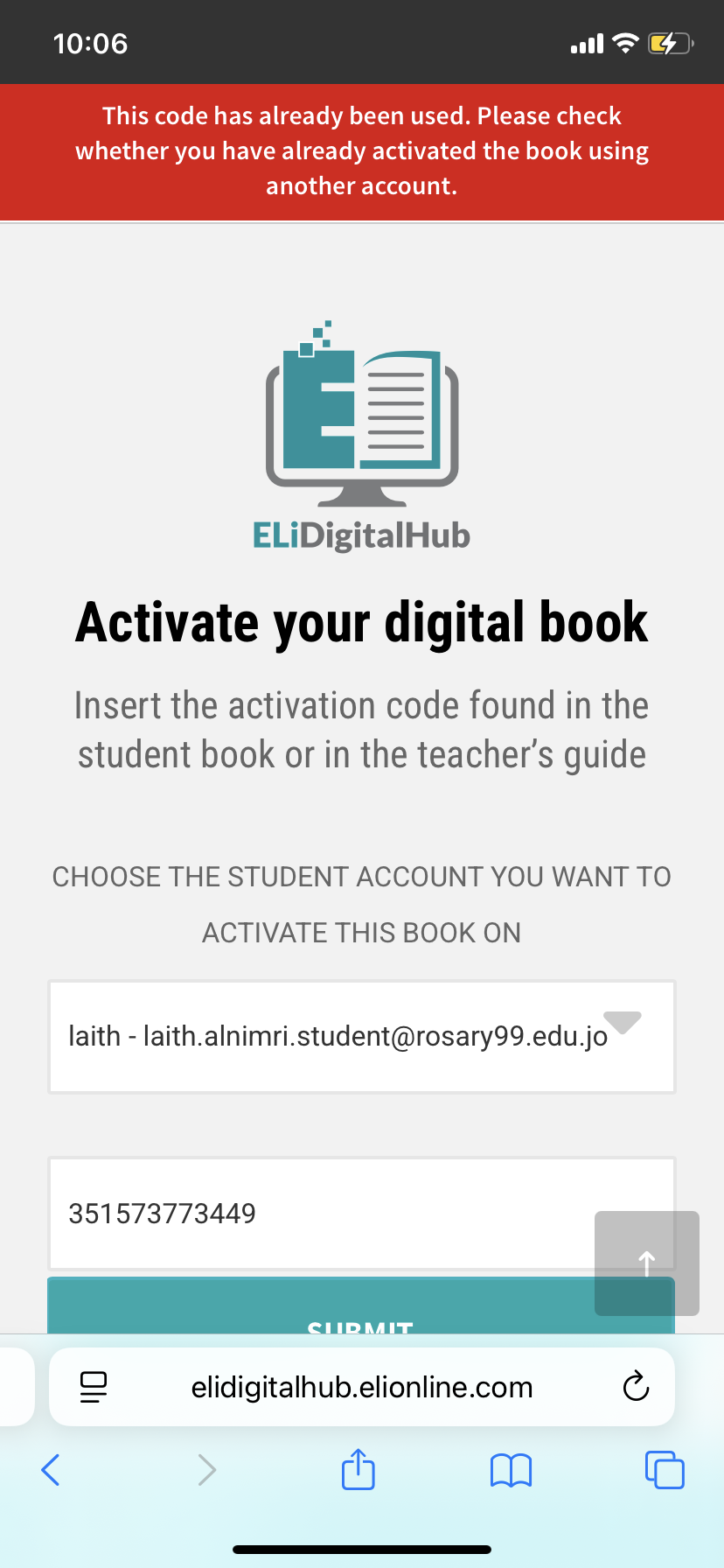Tap the activation code field
724x1568 pixels.
(315, 1214)
